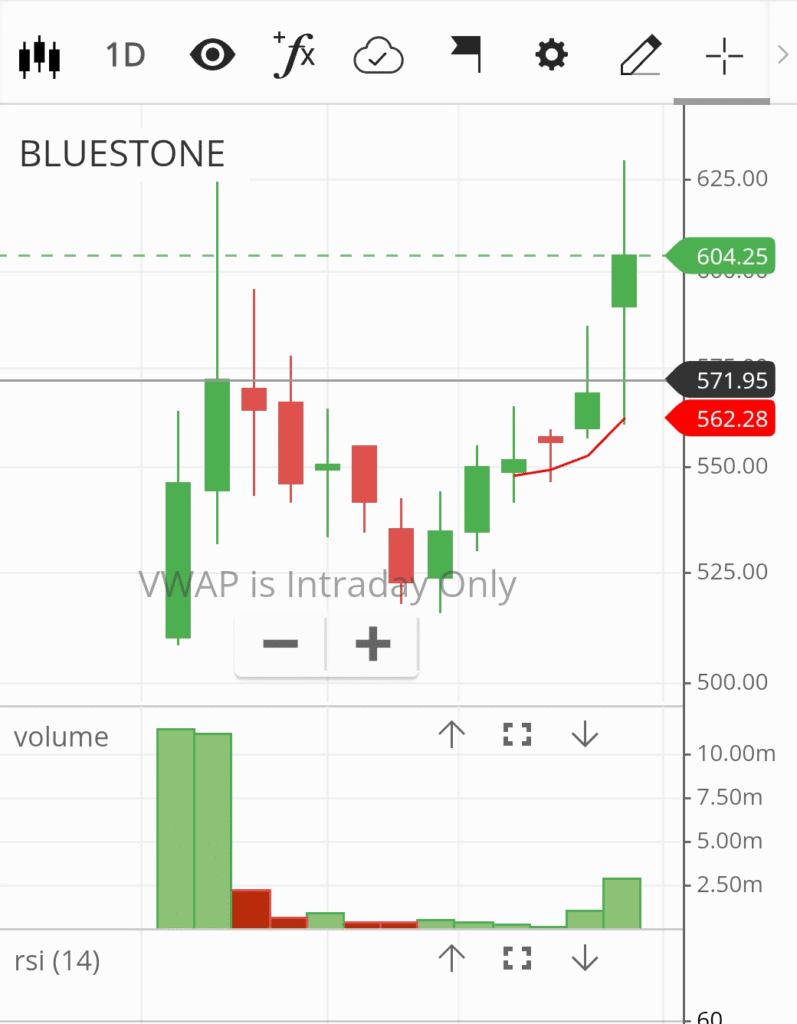Toggle the crosshair tool
The width and height of the screenshot is (797, 1024).
(724, 57)
